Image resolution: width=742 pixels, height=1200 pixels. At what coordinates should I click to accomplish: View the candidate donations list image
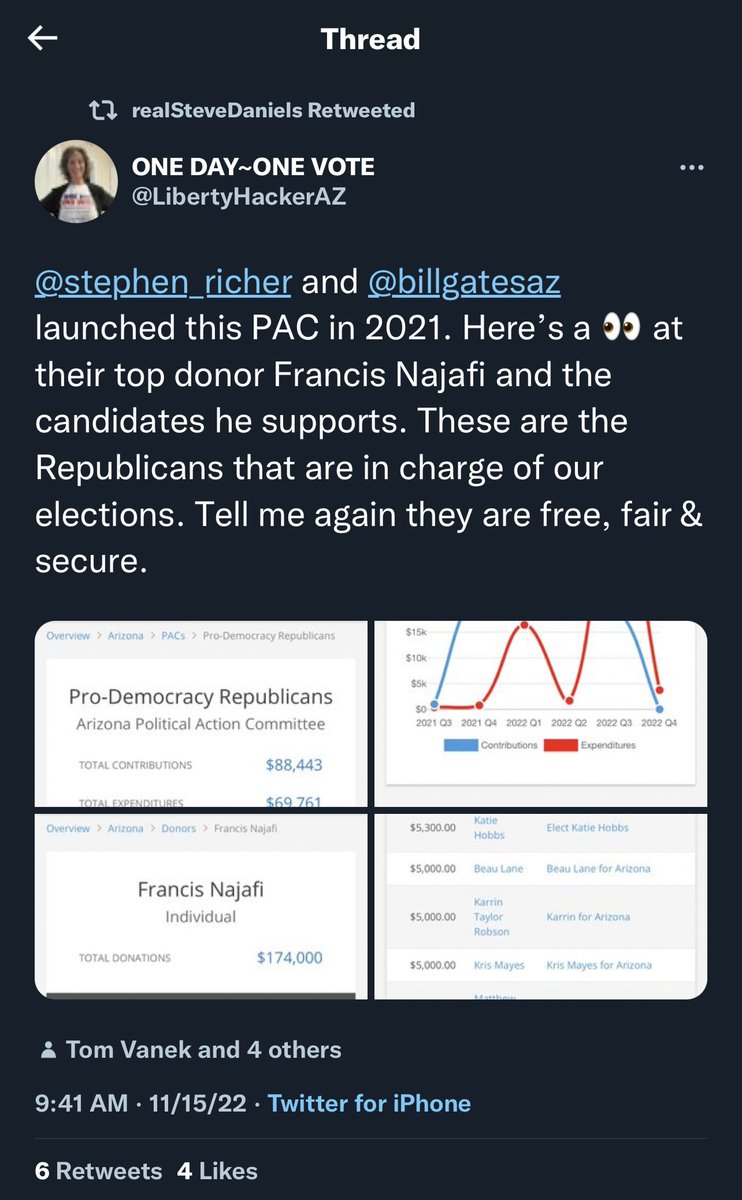540,906
